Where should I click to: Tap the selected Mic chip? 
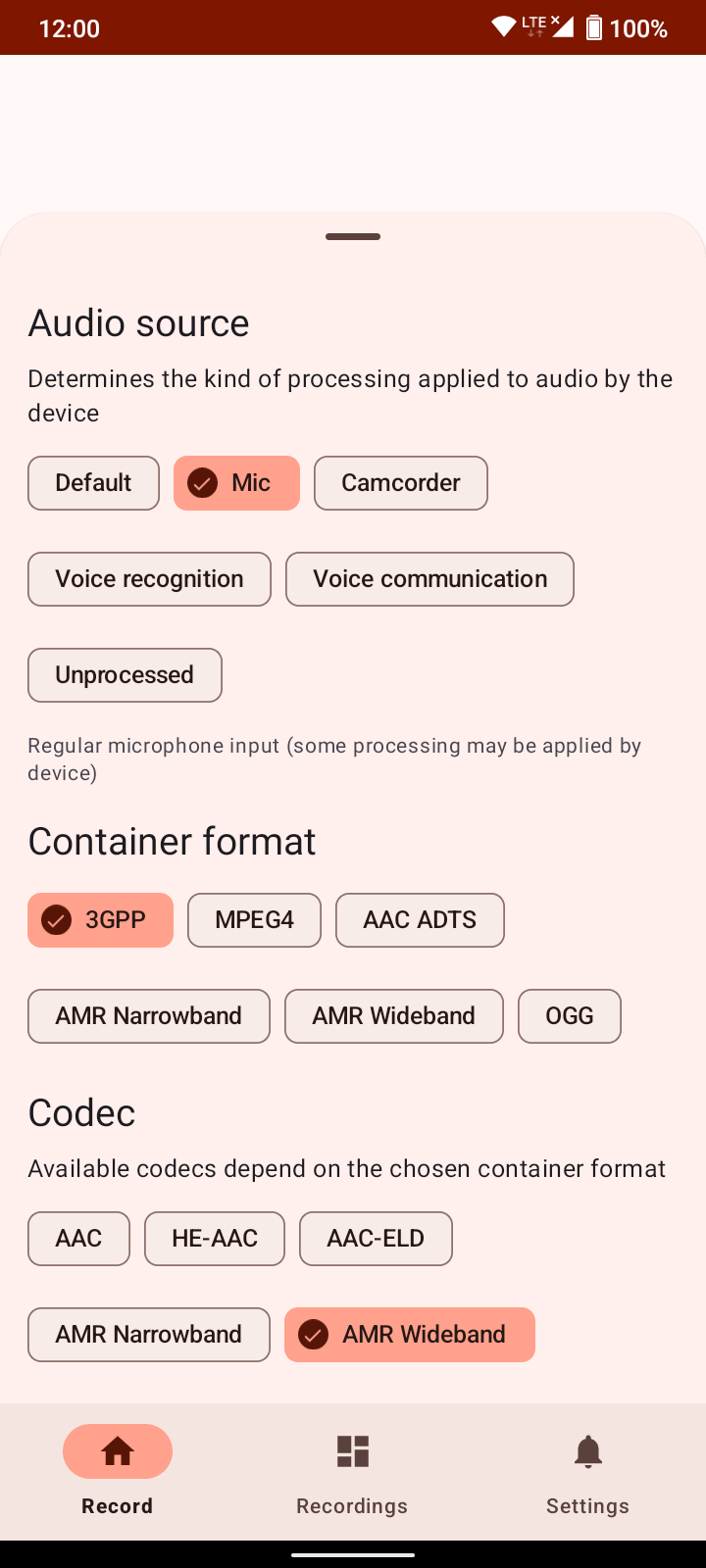click(236, 483)
